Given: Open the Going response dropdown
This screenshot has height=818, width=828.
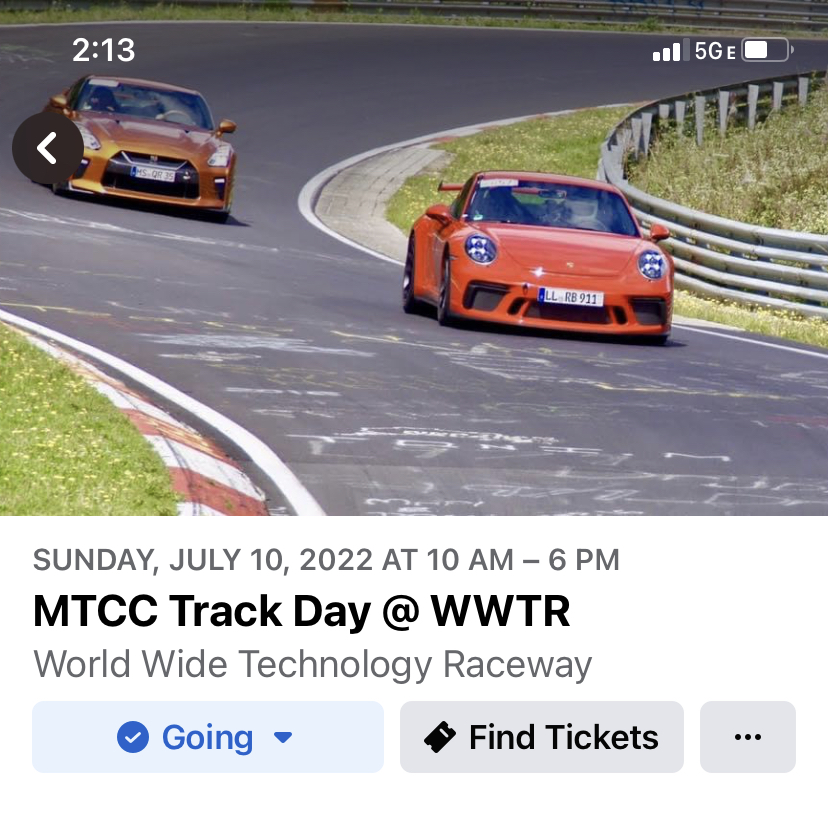Looking at the screenshot, I should click(x=208, y=738).
